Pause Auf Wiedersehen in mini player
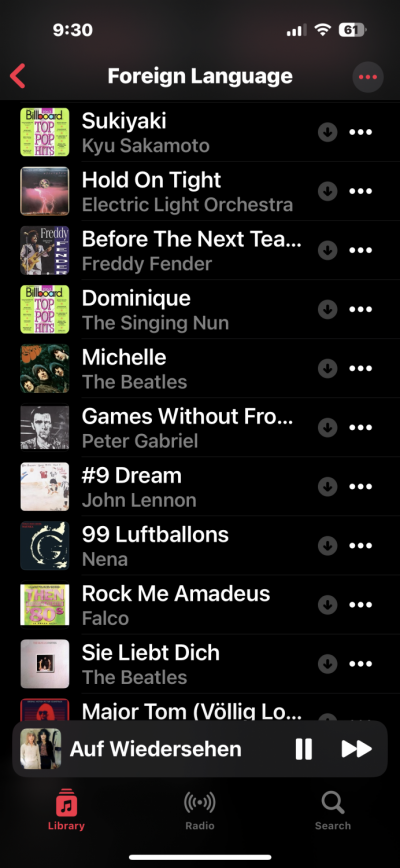Viewport: 400px width, 868px height. (x=304, y=749)
